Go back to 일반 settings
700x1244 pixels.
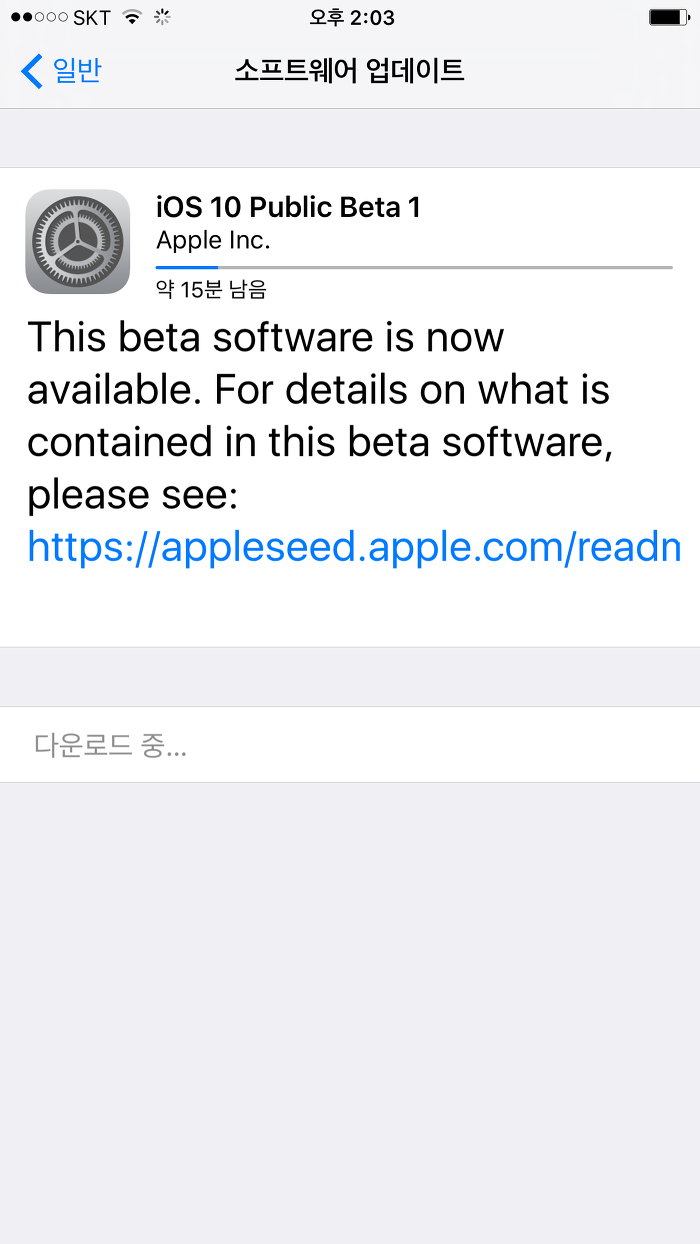tap(61, 71)
